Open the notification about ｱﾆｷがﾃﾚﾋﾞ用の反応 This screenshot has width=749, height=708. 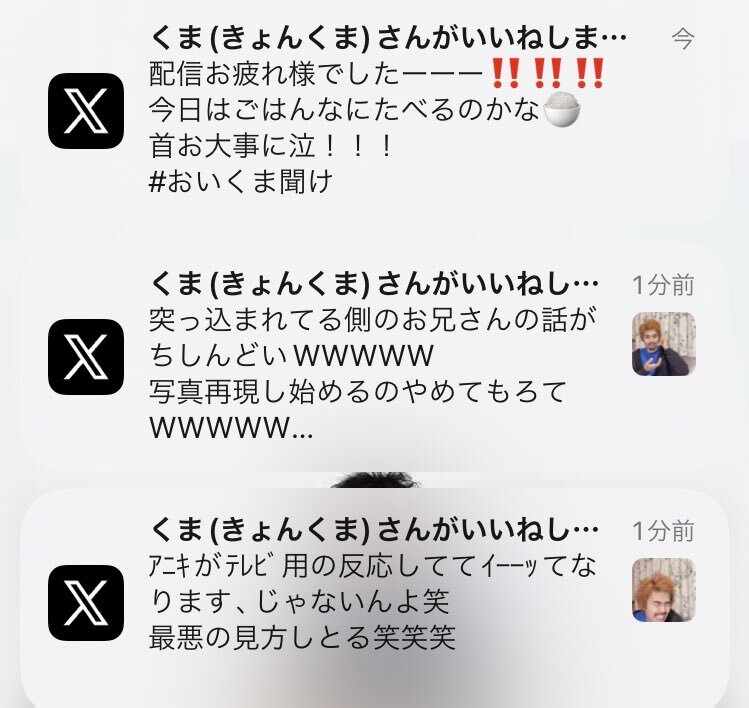[x=374, y=598]
